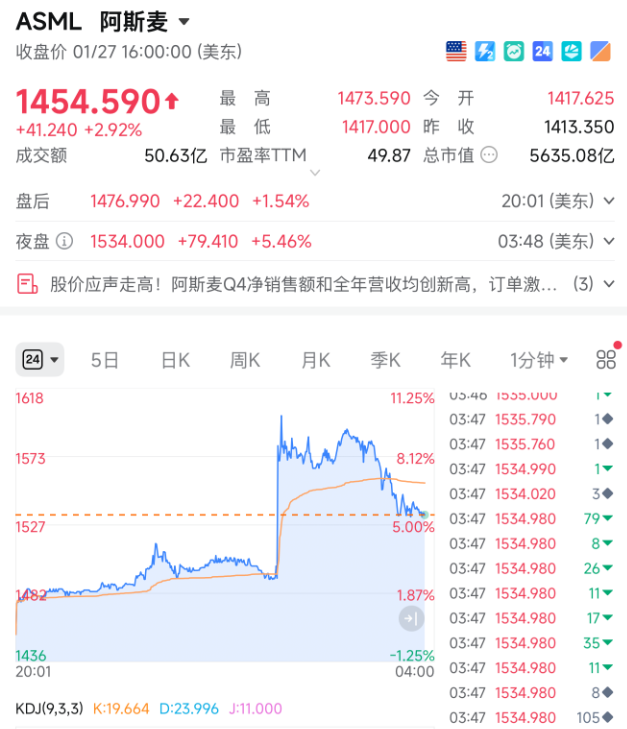Select the 周K chart tab
The height and width of the screenshot is (729, 627).
(x=245, y=360)
